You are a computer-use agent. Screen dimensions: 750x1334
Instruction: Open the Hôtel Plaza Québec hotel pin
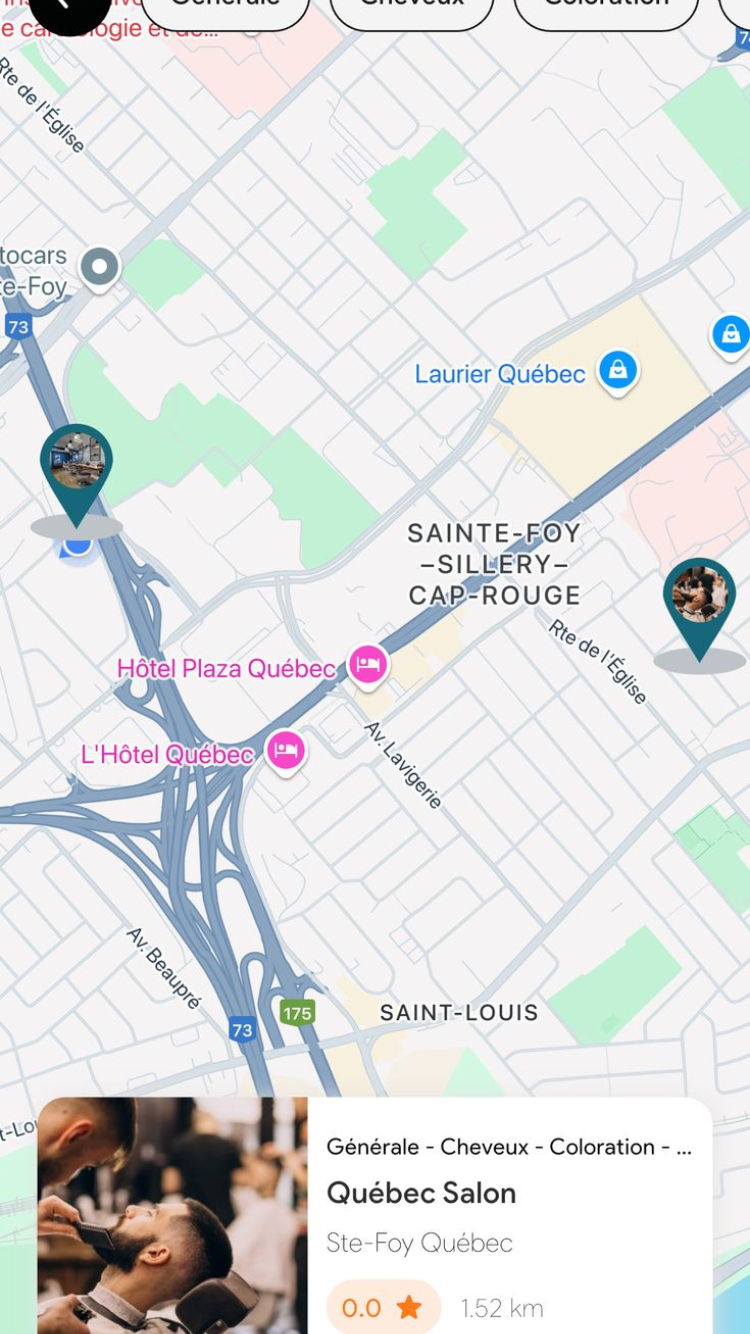coord(367,663)
